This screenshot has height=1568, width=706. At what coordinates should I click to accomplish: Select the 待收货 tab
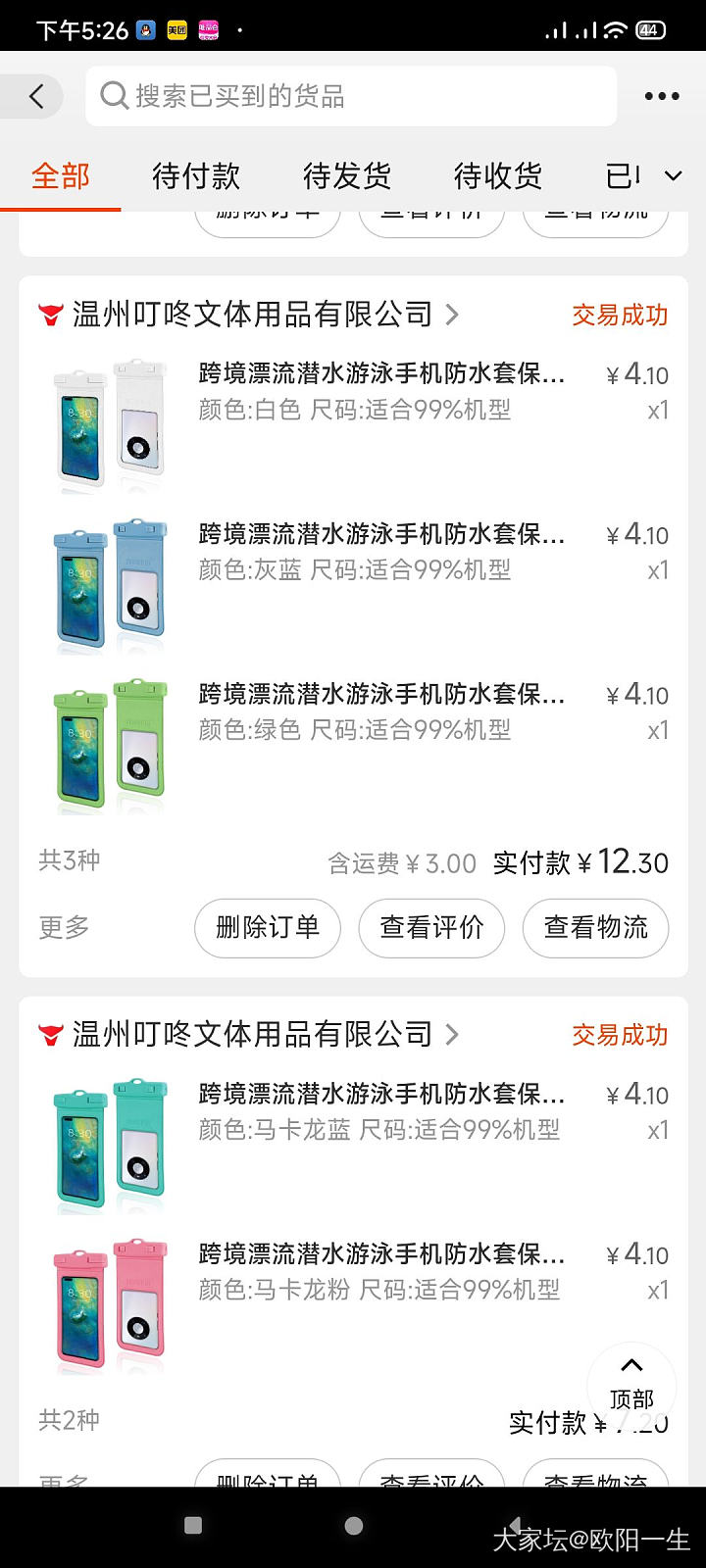point(498,176)
